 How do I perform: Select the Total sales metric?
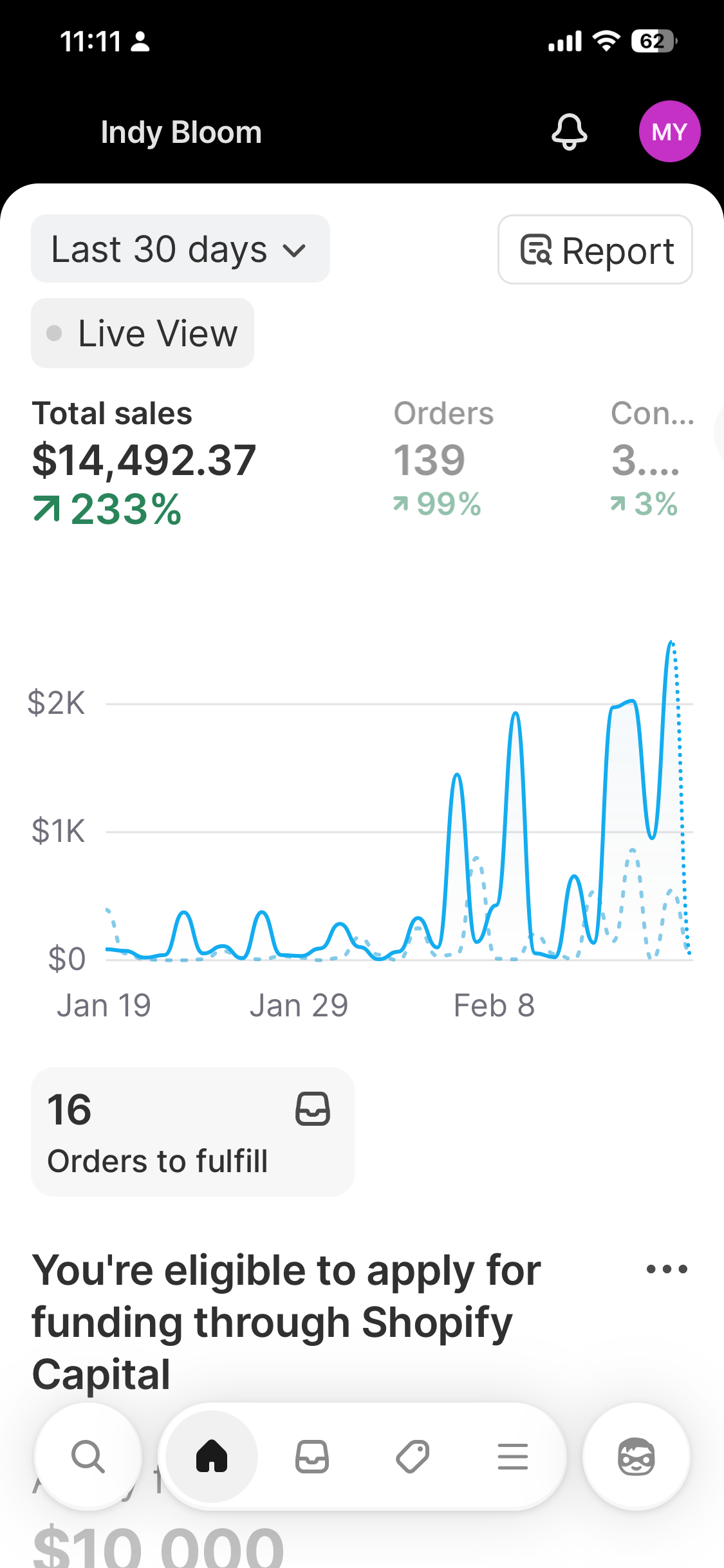pyautogui.click(x=145, y=462)
